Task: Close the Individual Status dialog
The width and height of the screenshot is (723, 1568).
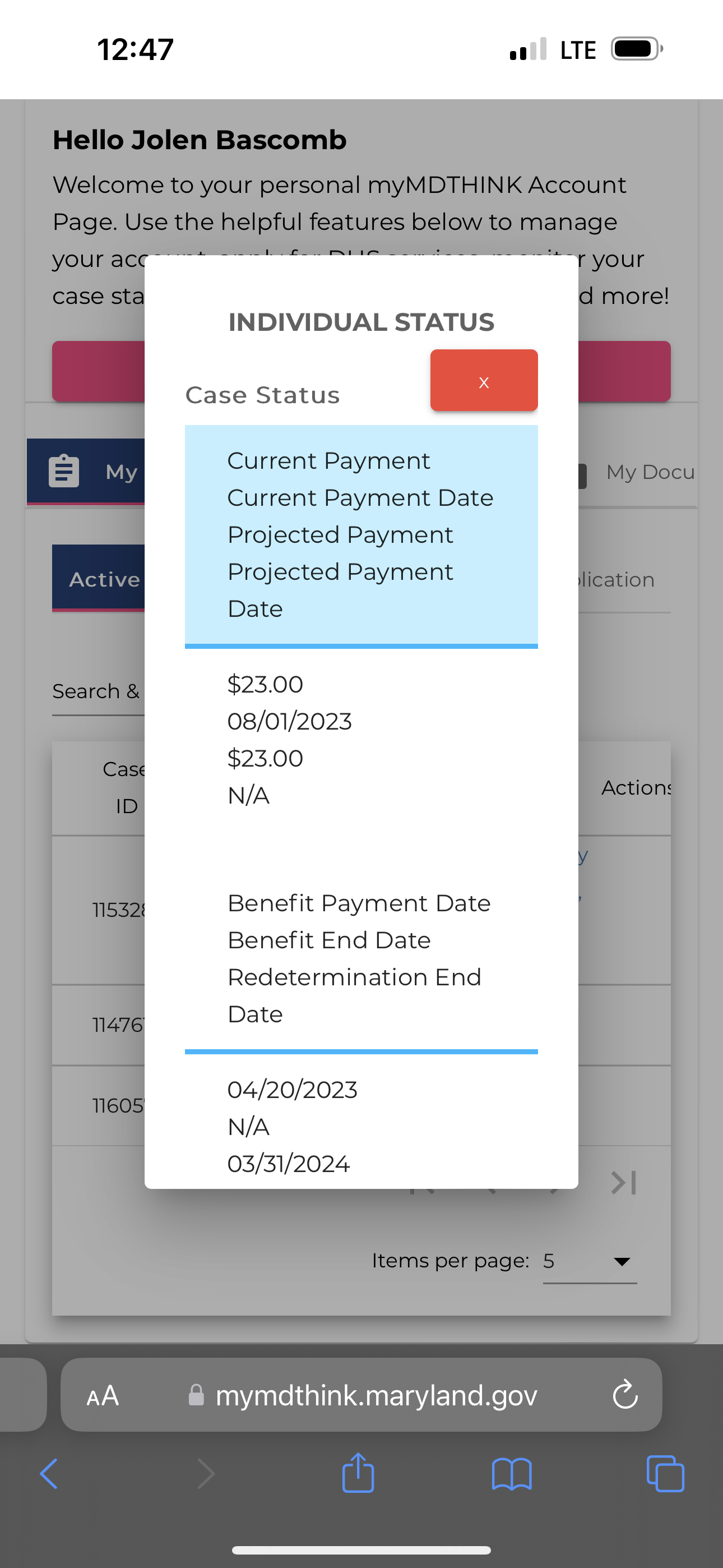Action: click(484, 380)
